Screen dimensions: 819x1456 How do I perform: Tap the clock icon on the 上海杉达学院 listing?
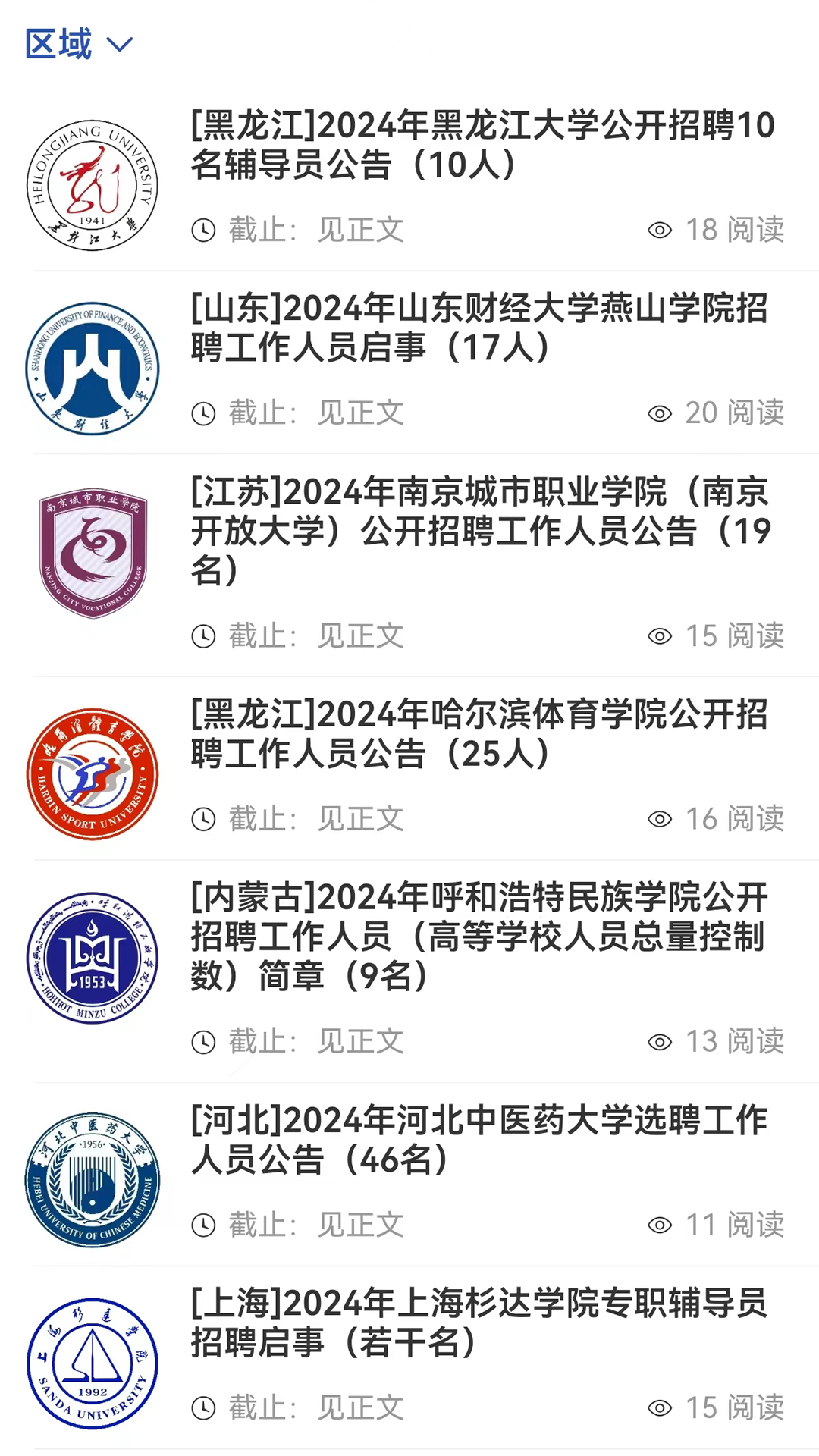tap(203, 1408)
